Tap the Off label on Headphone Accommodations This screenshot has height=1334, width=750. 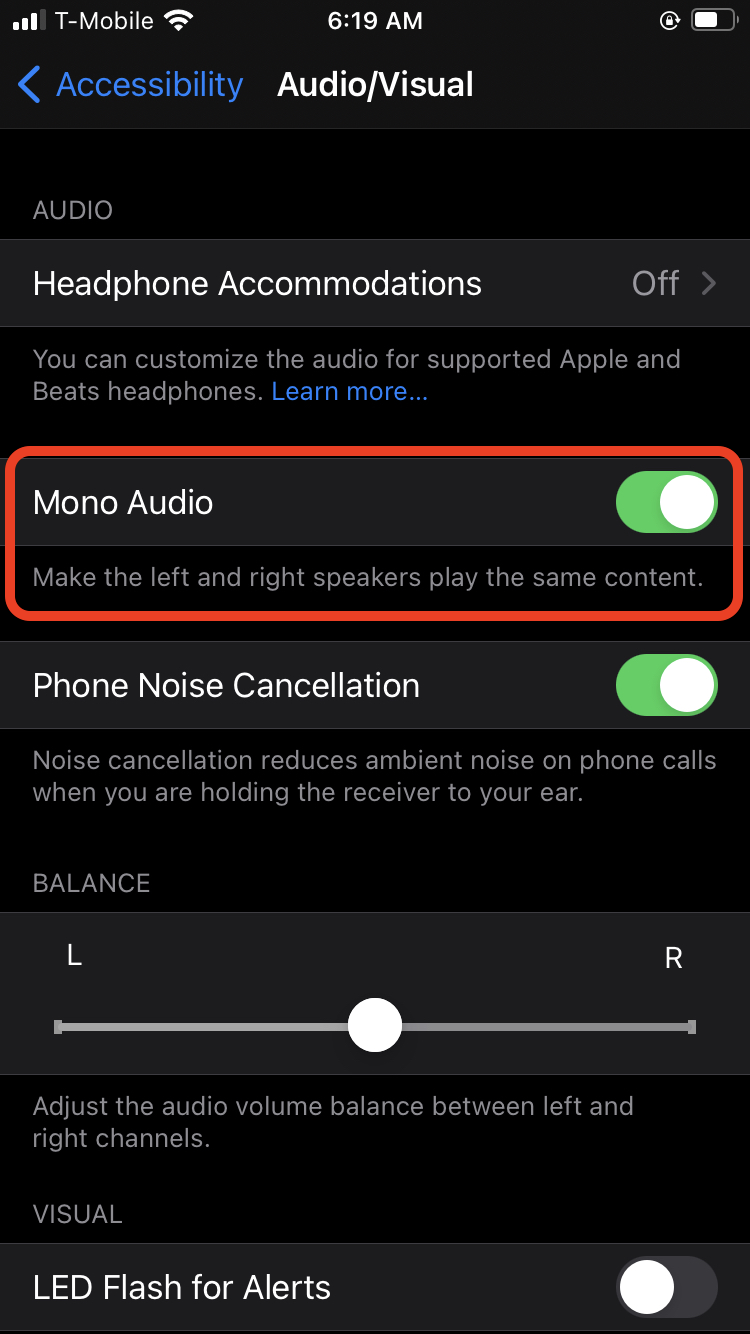tap(654, 283)
